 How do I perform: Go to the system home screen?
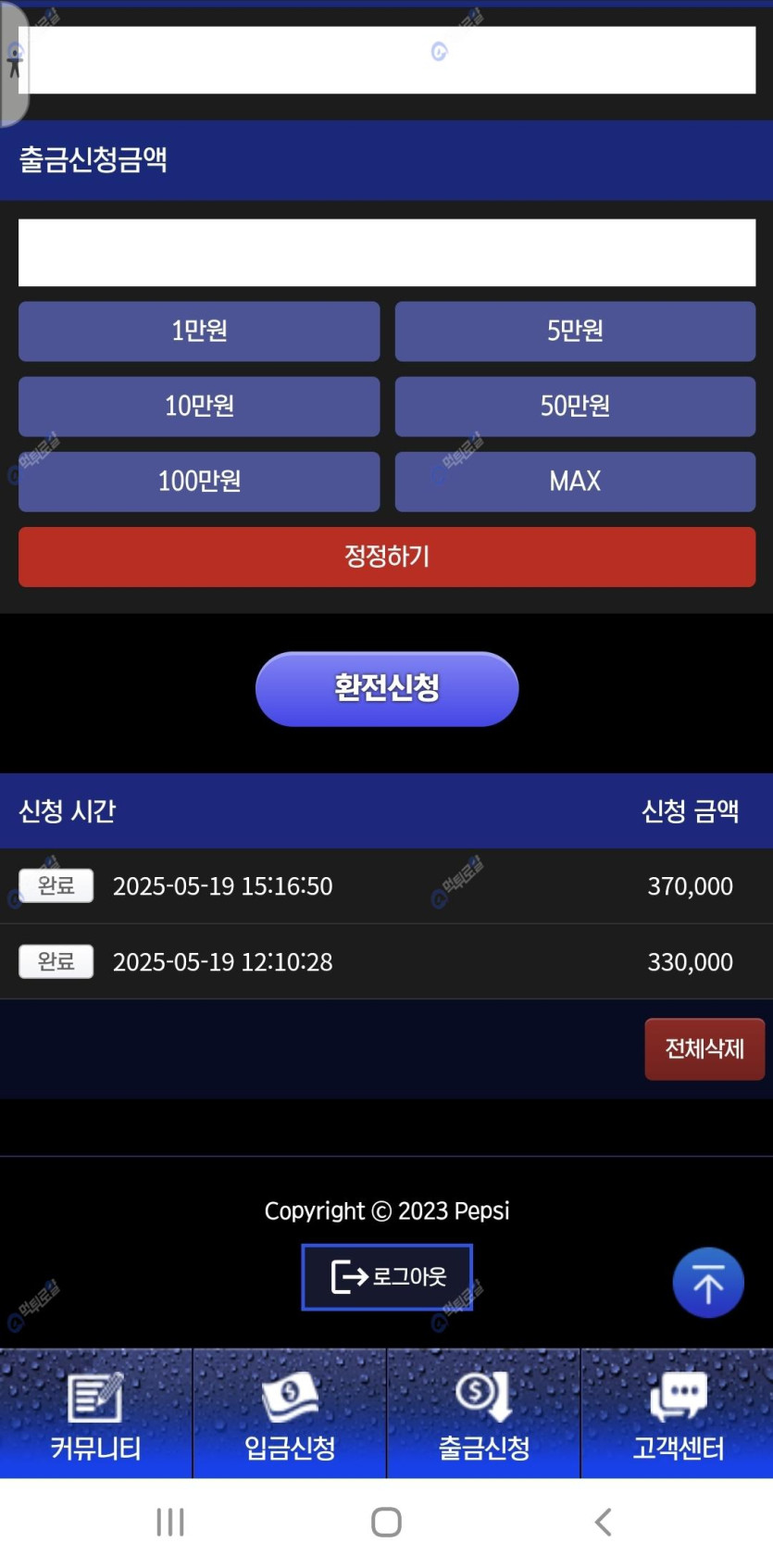pyautogui.click(x=386, y=1522)
